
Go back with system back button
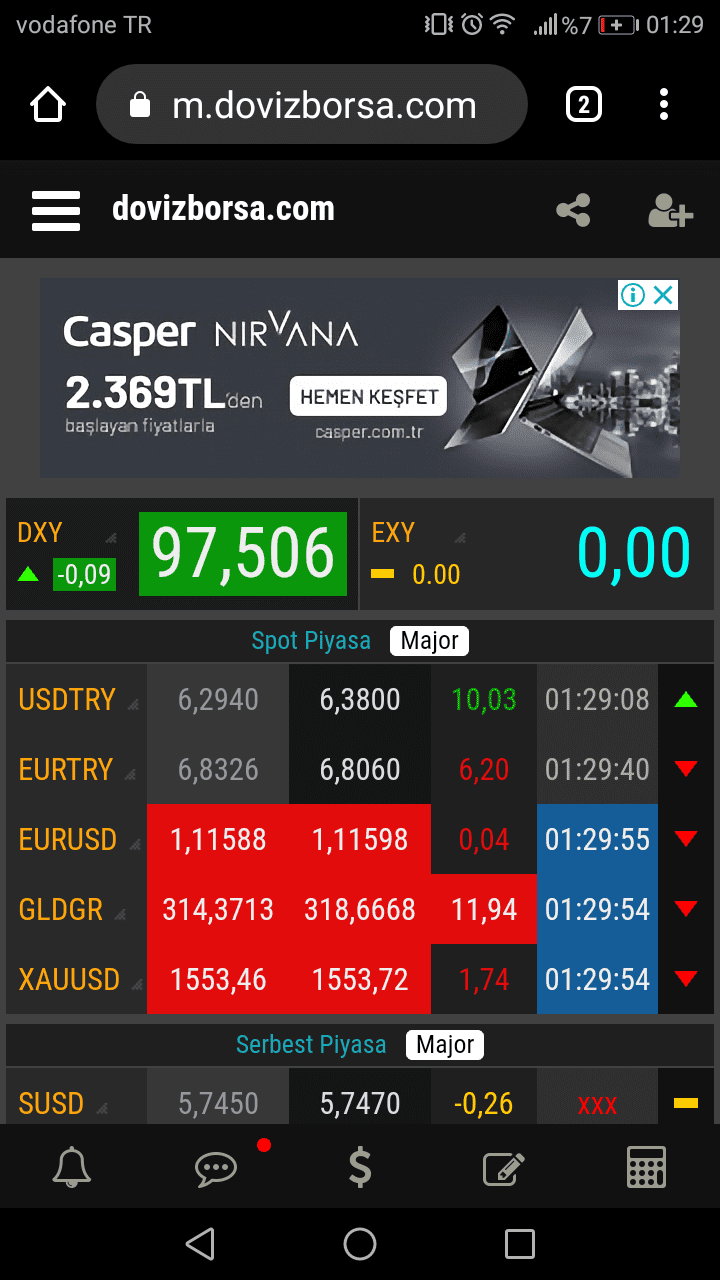(201, 1244)
